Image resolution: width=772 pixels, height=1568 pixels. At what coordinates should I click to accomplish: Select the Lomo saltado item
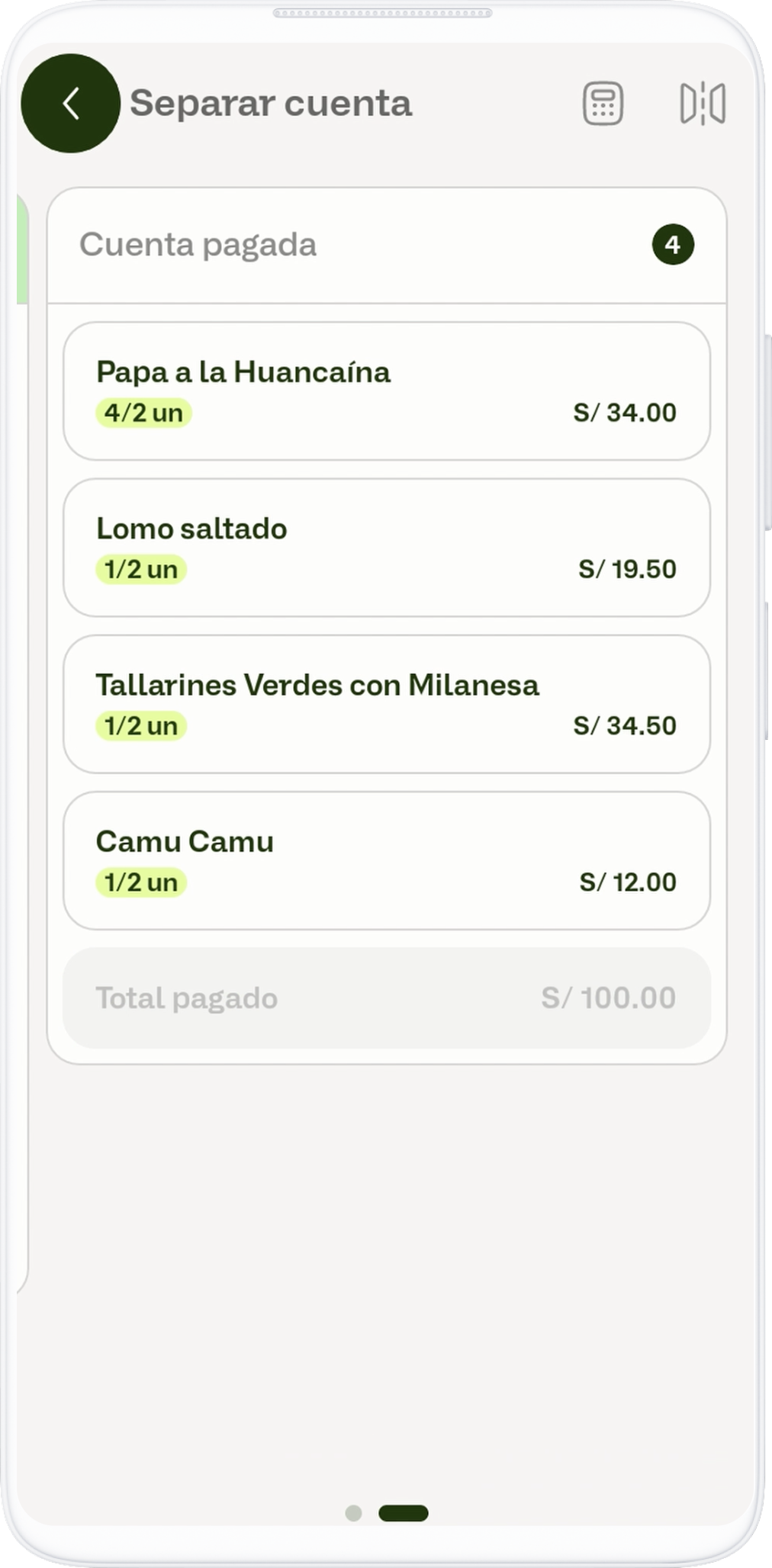pyautogui.click(x=386, y=548)
